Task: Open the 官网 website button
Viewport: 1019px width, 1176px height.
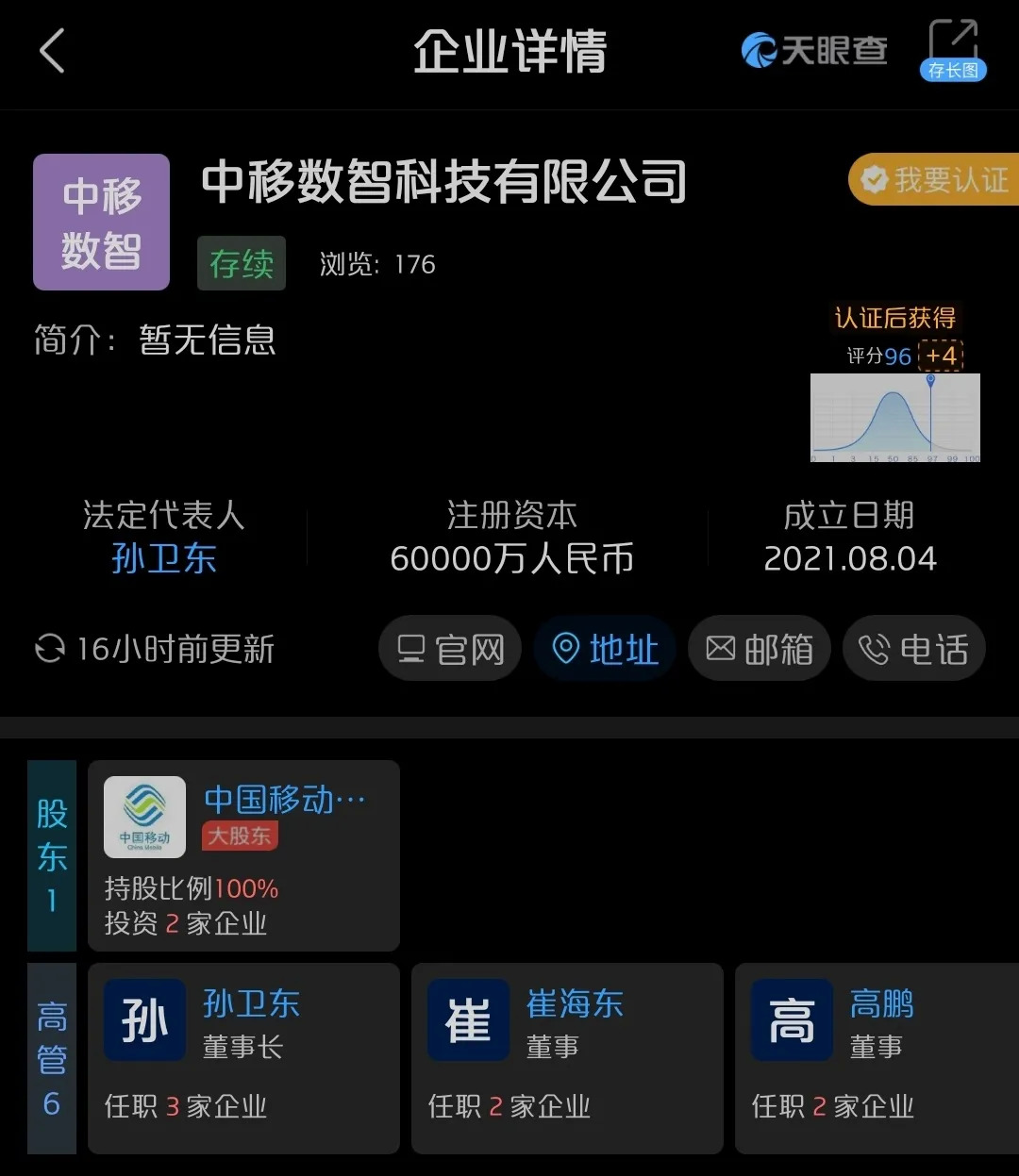Action: (x=450, y=649)
